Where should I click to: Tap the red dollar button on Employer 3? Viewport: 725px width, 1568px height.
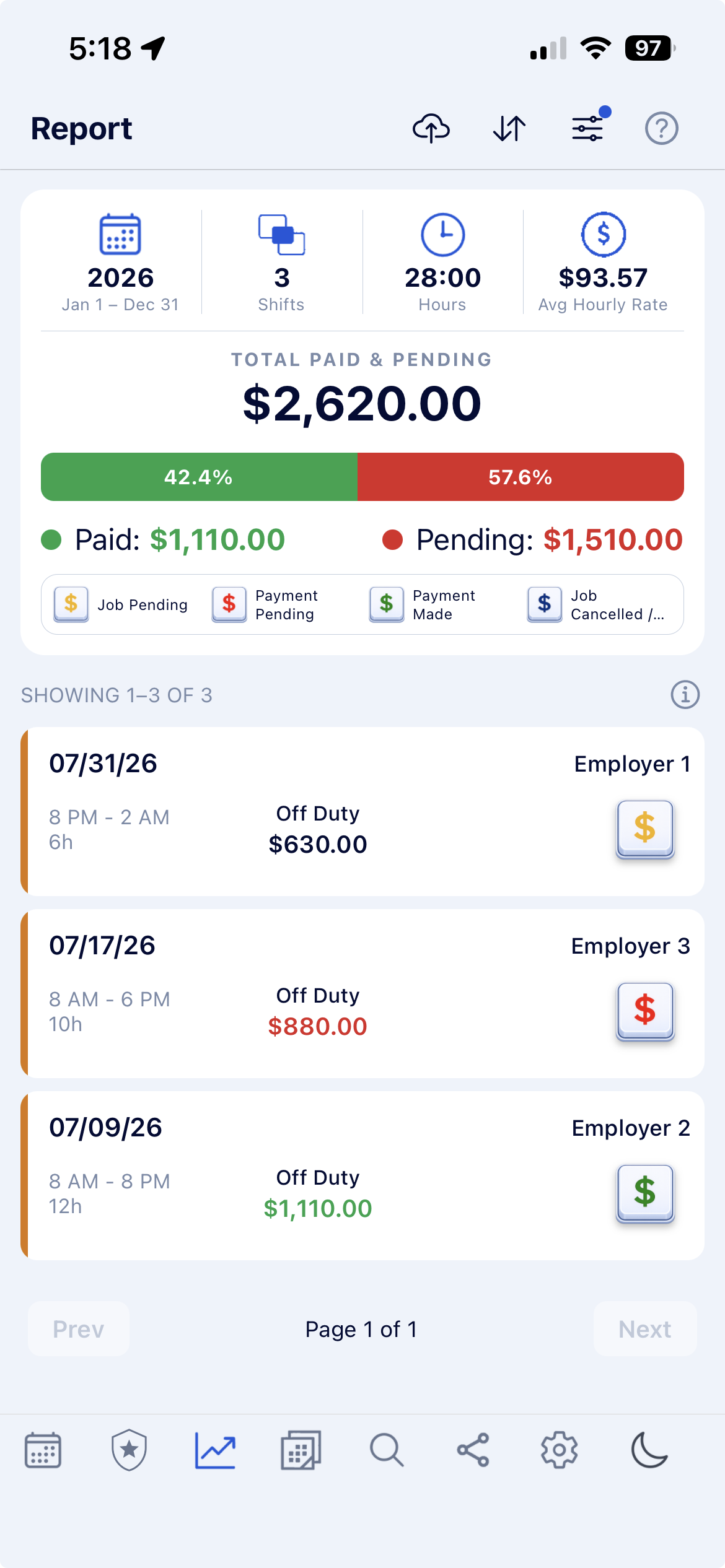click(x=645, y=1011)
